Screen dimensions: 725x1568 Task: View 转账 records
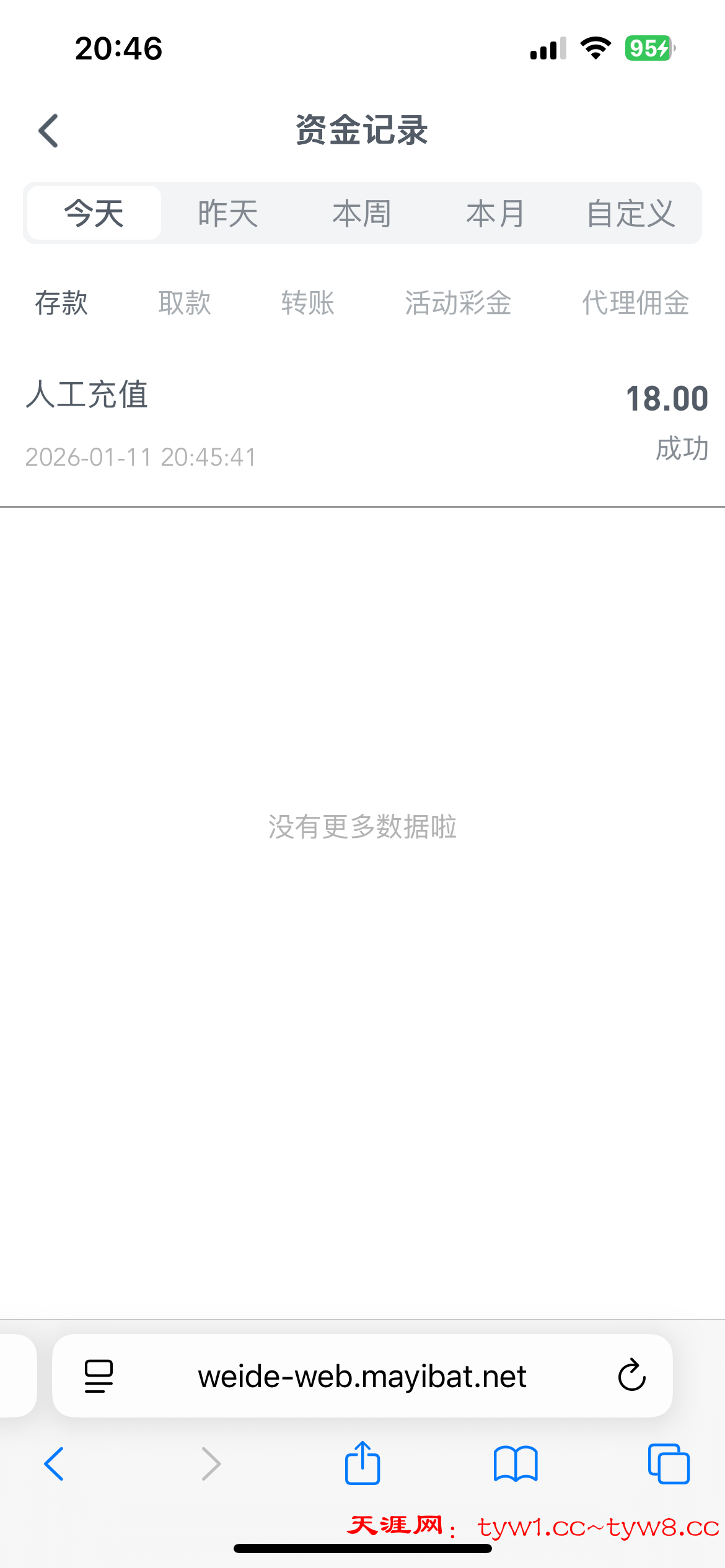point(308,303)
